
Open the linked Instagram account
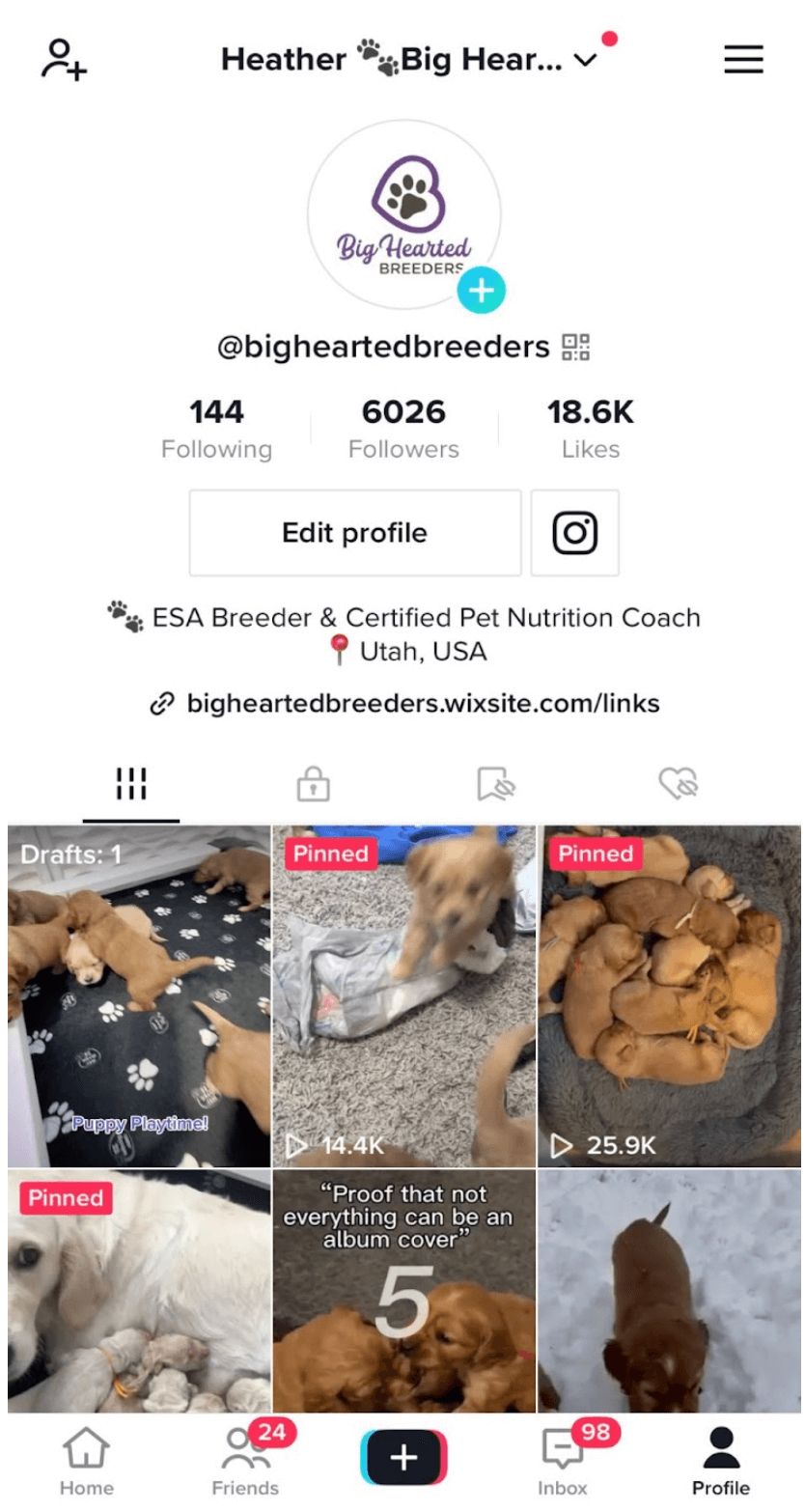pyautogui.click(x=574, y=532)
